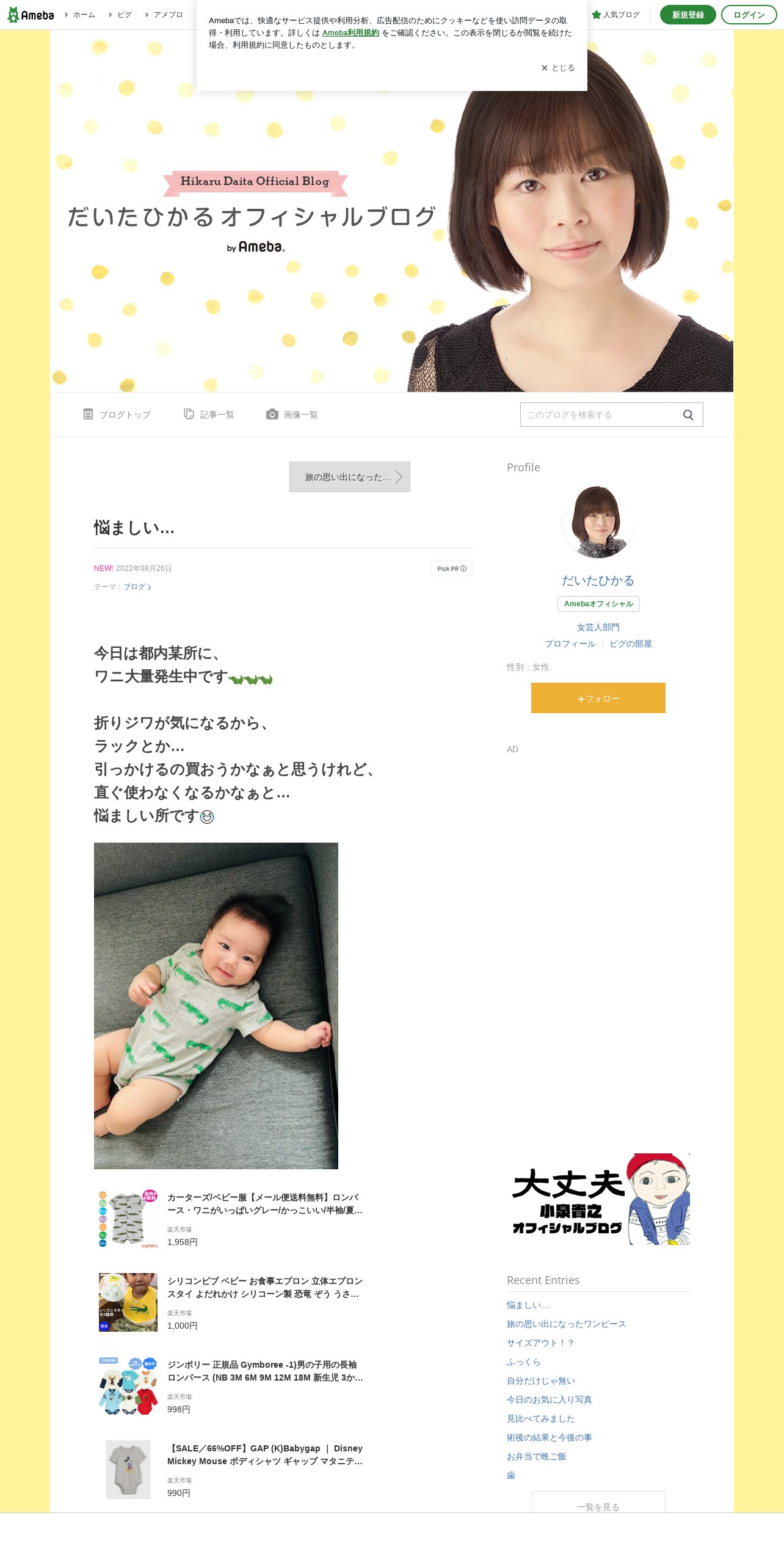This screenshot has height=1568, width=784.
Task: Open the 小泉貴之 オフィシャルブログ banner
Action: click(x=598, y=1199)
